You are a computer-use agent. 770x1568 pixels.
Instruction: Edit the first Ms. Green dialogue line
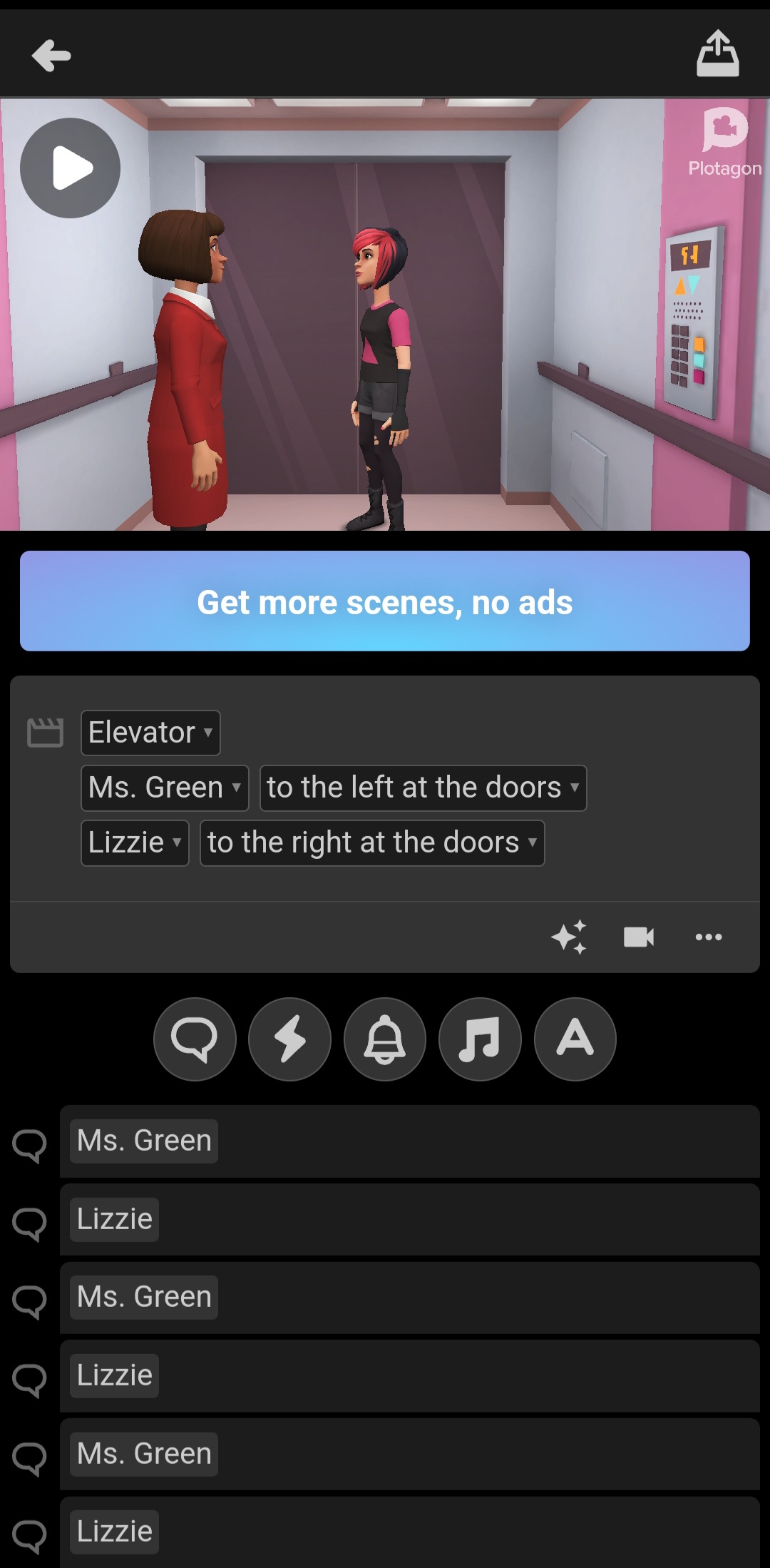coord(410,1141)
